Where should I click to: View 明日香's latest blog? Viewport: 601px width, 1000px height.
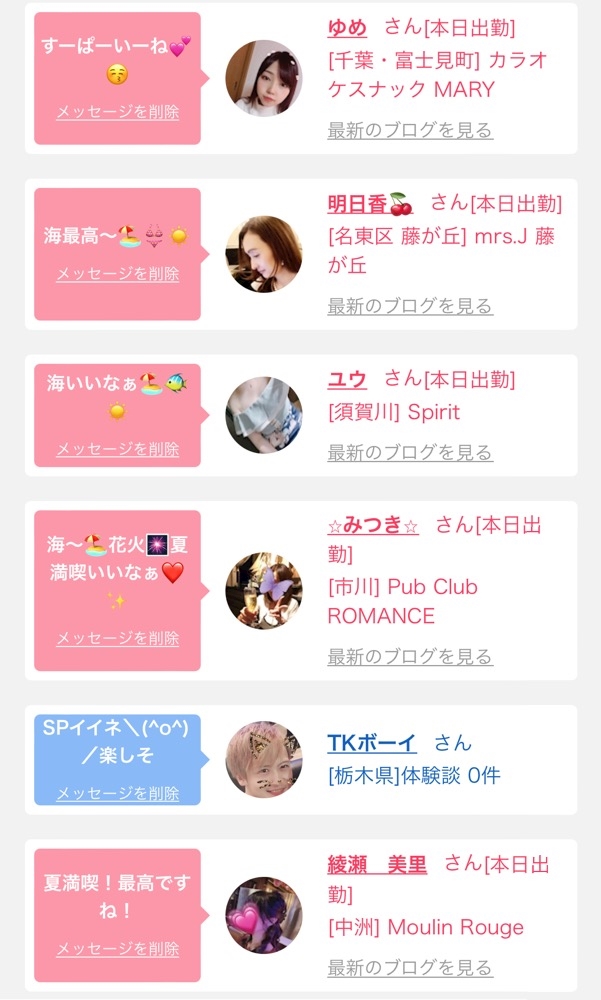pyautogui.click(x=410, y=306)
